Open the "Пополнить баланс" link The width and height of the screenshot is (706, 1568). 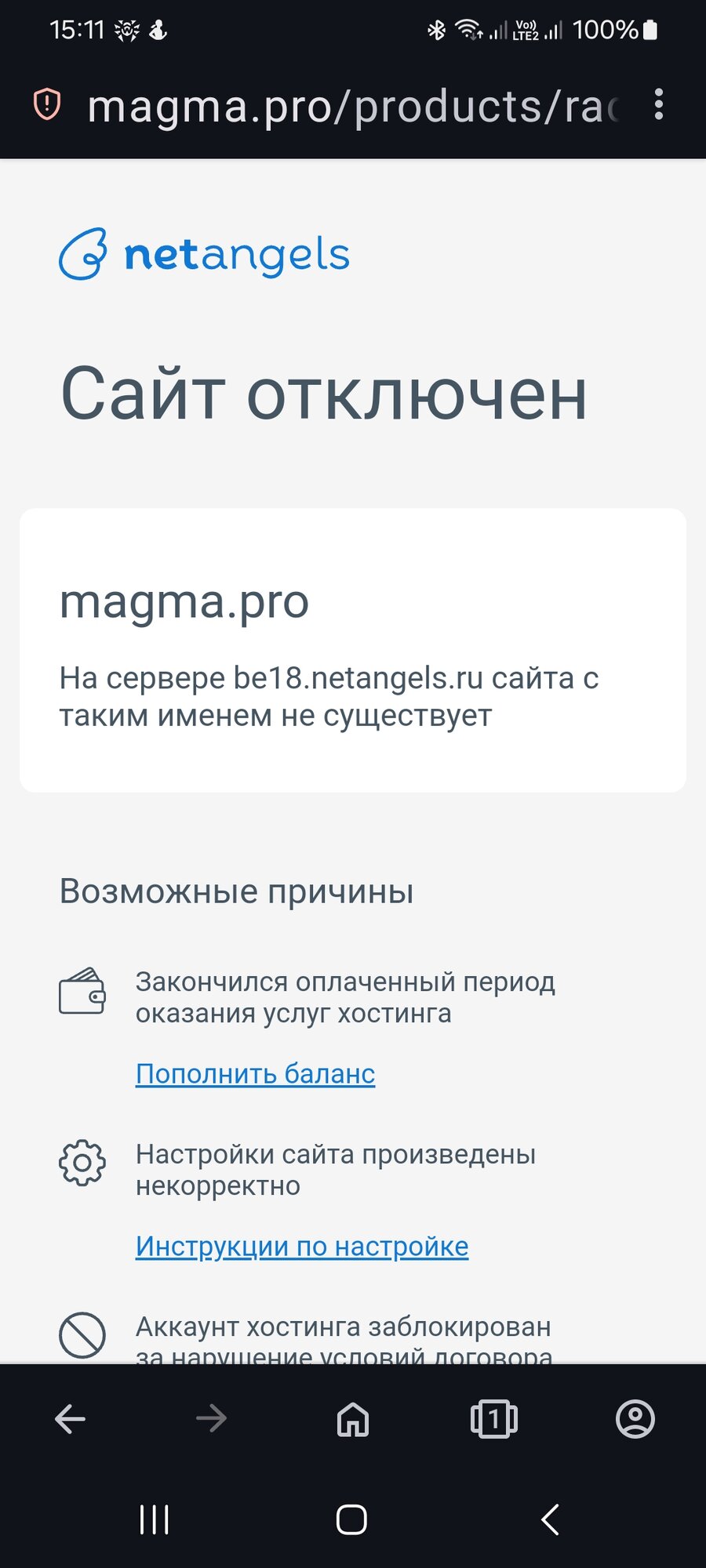tap(255, 1073)
